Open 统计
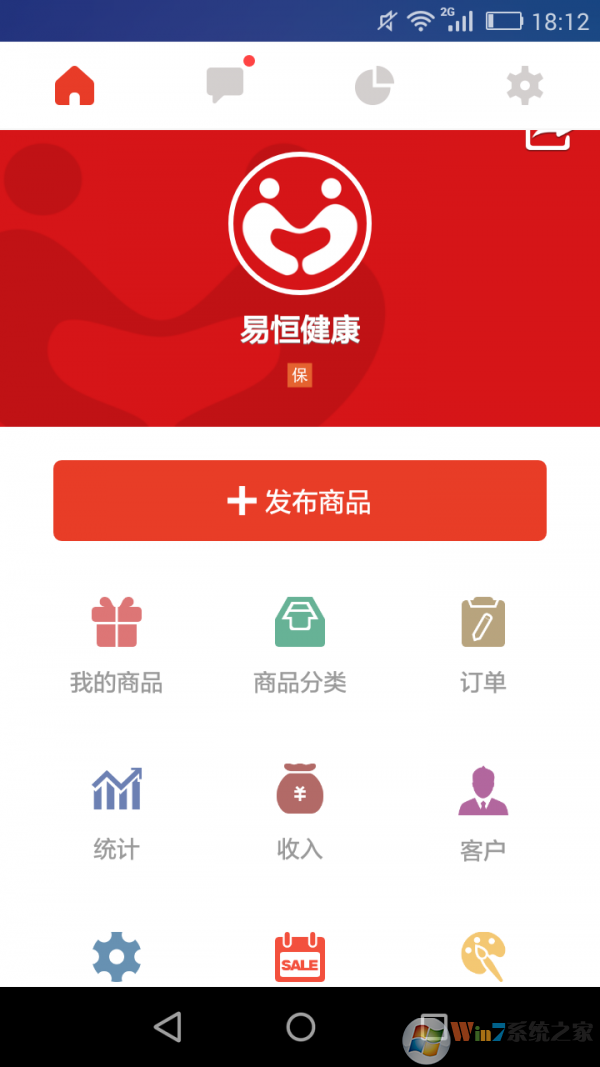Image resolution: width=600 pixels, height=1067 pixels. (x=116, y=812)
